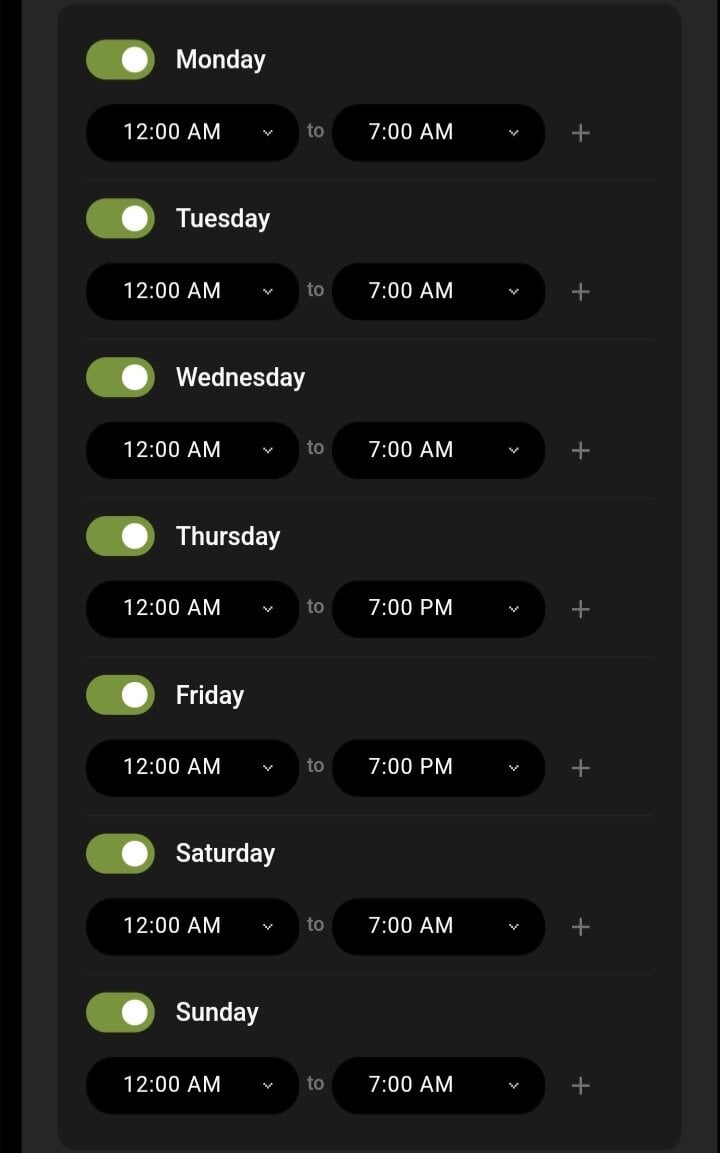720x1153 pixels.
Task: Select Sunday's end time dropdown
Action: tap(438, 1085)
